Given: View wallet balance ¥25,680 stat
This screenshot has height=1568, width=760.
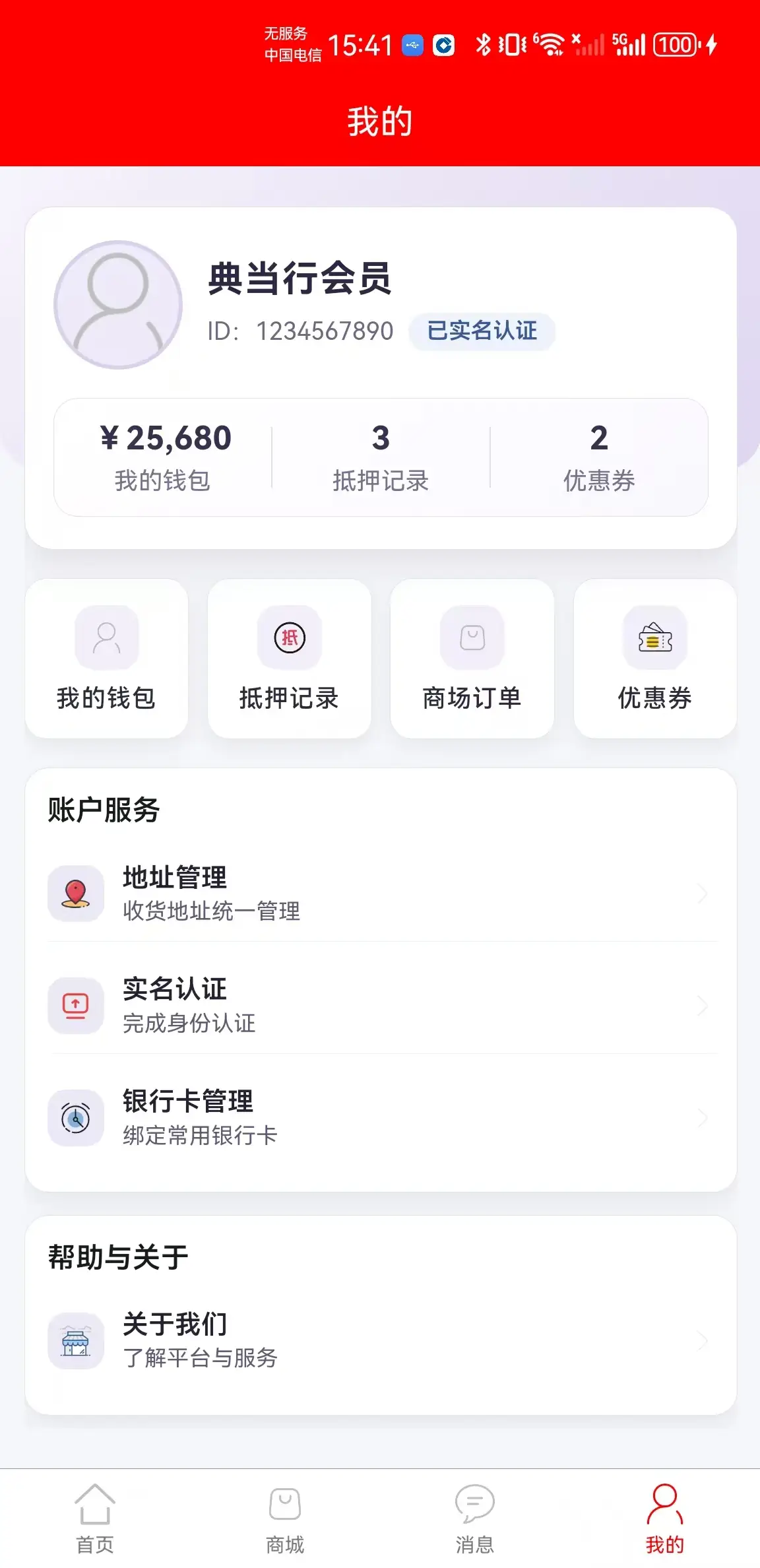Looking at the screenshot, I should pyautogui.click(x=164, y=457).
